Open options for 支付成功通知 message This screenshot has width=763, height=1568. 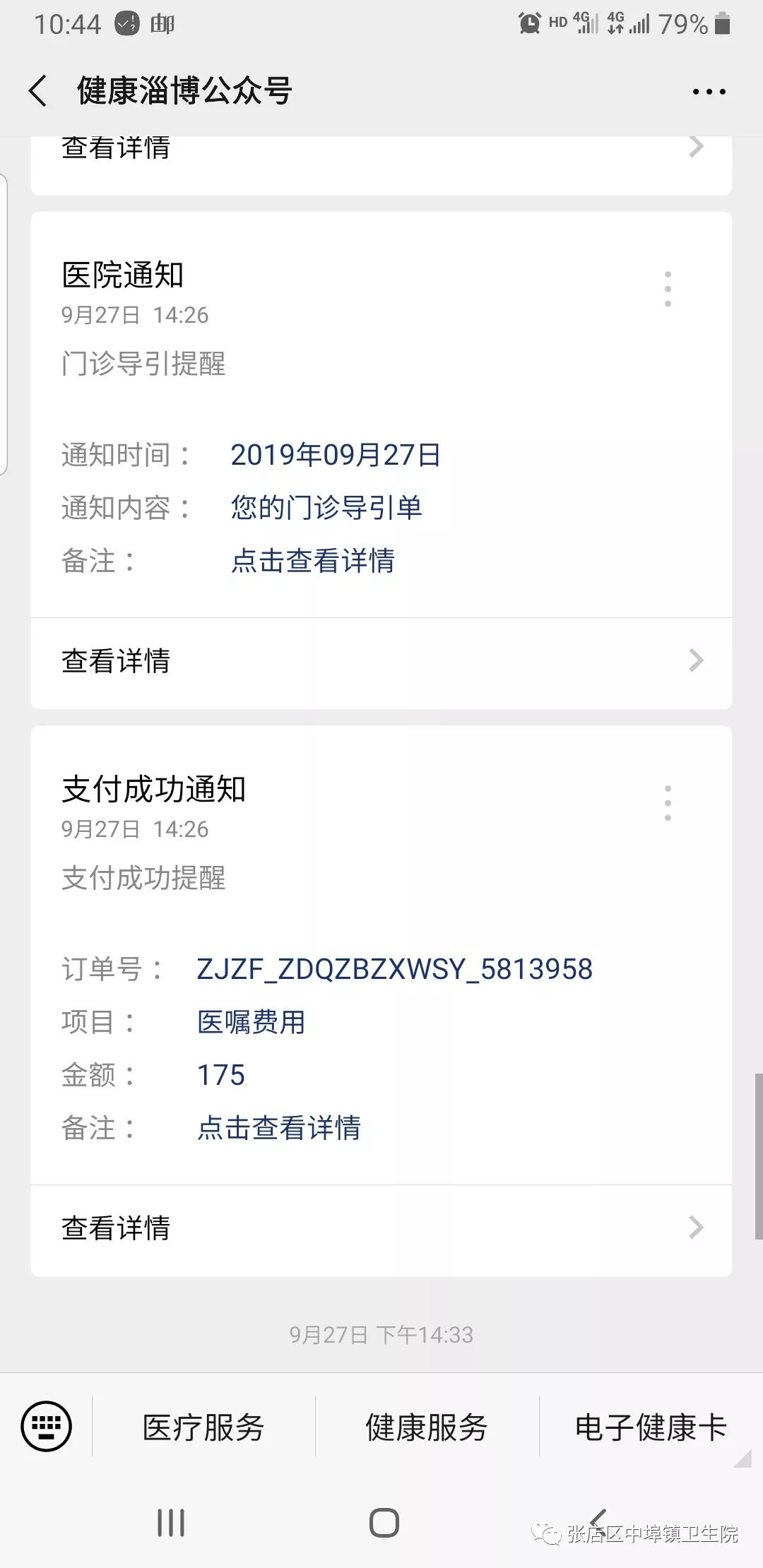pyautogui.click(x=668, y=803)
